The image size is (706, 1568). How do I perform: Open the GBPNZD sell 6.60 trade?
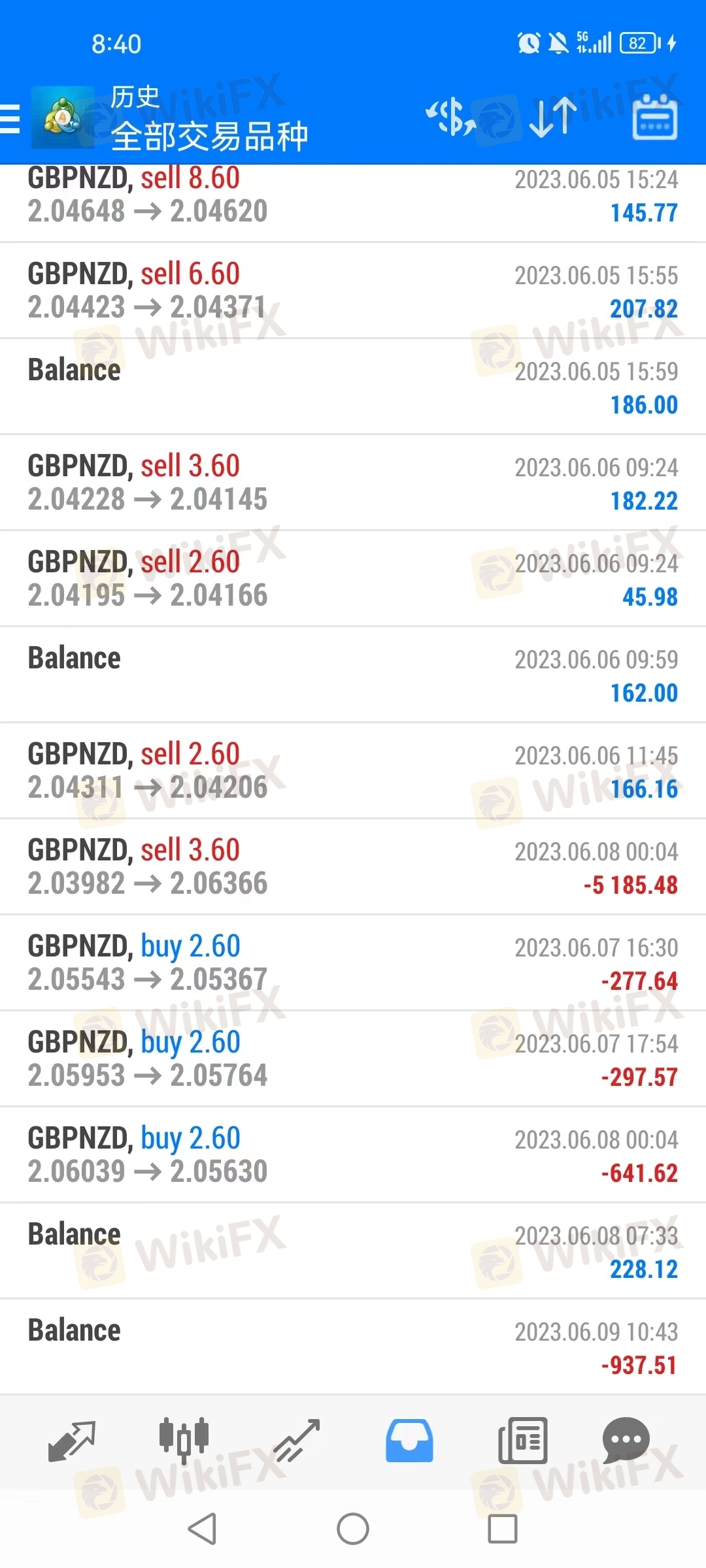point(353,291)
